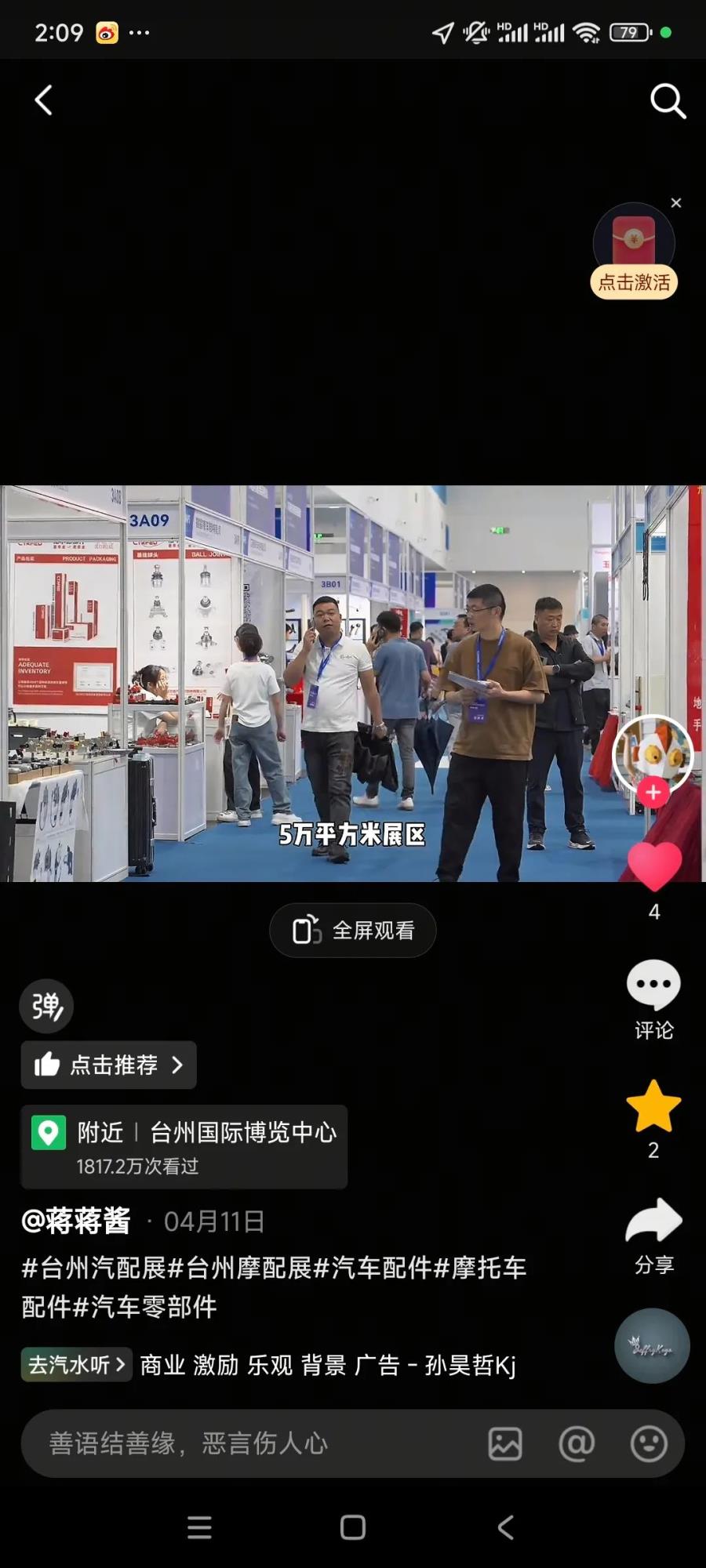Tap the 点击推荐 recommend button
The image size is (706, 1568).
tap(109, 1065)
